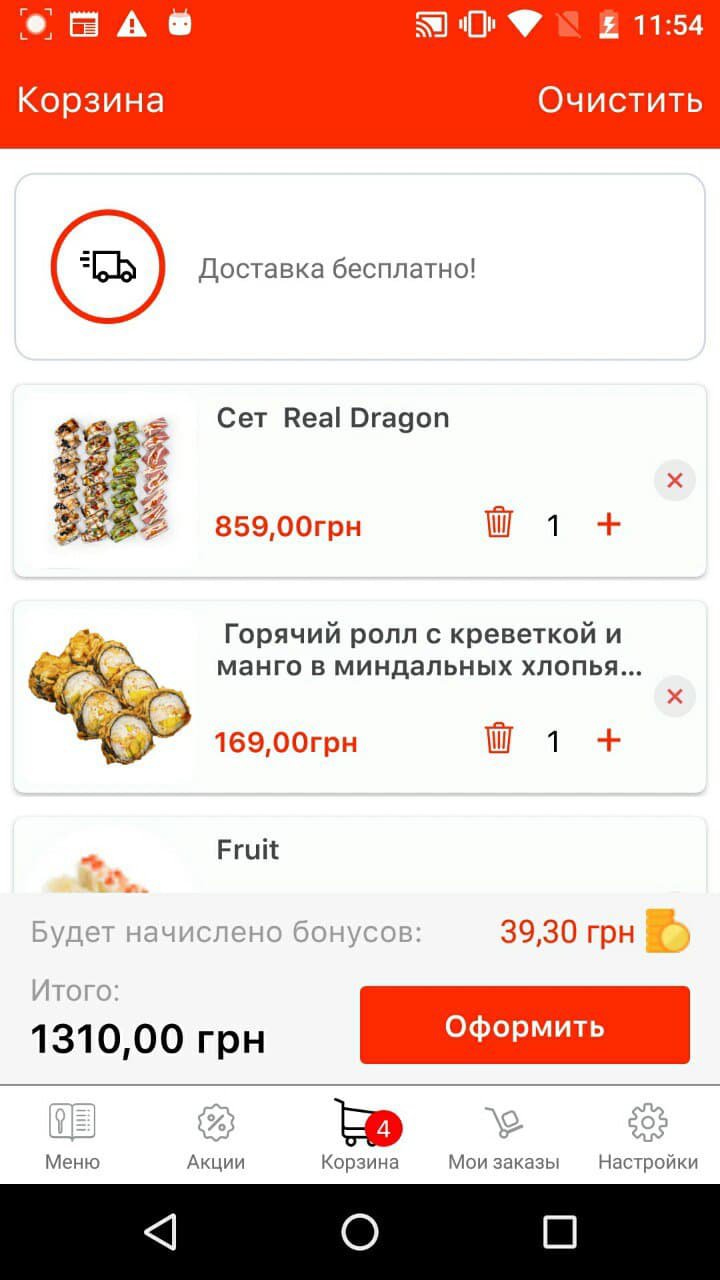Tap trash icon for Горячий ролл с креветкой
This screenshot has height=1280, width=720.
[499, 739]
